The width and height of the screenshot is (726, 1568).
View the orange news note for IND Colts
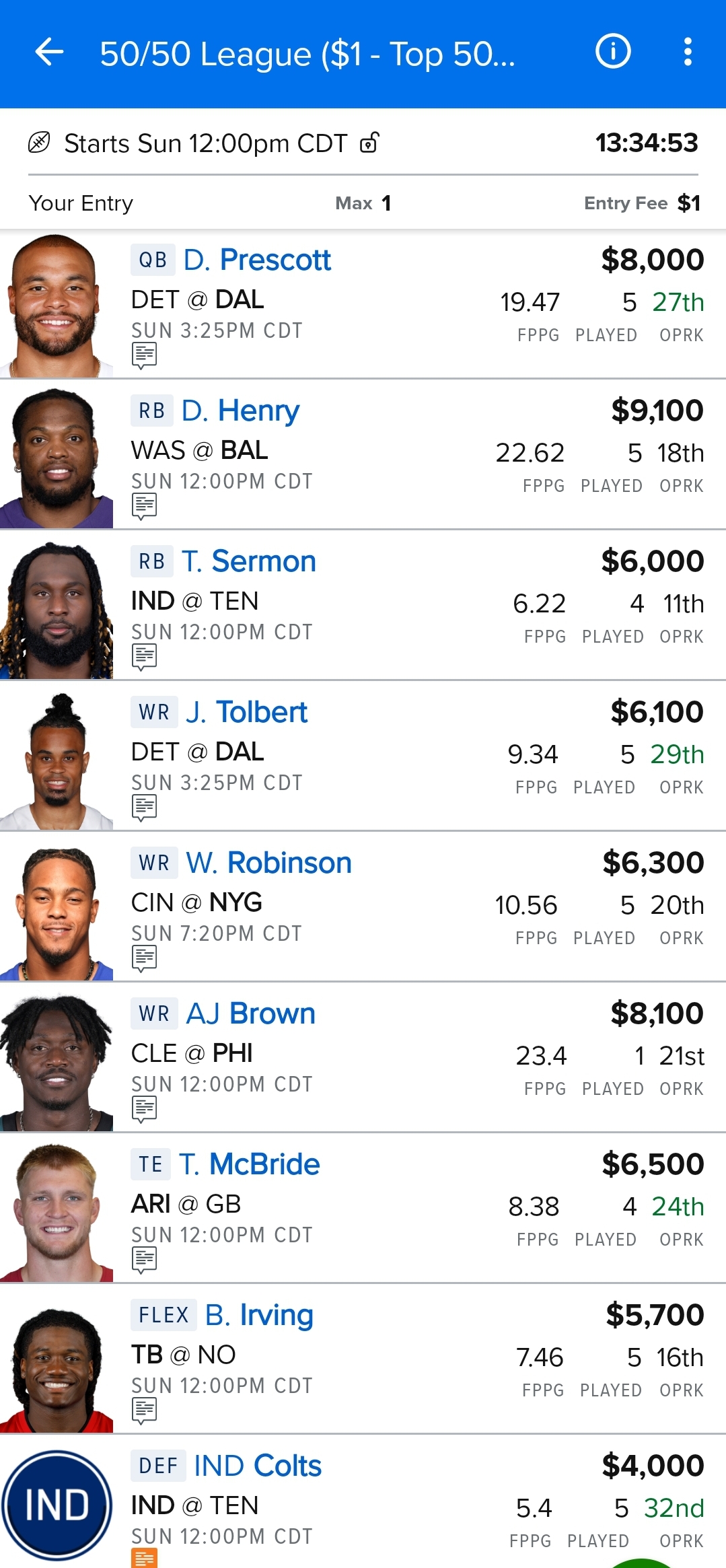pos(144,1557)
